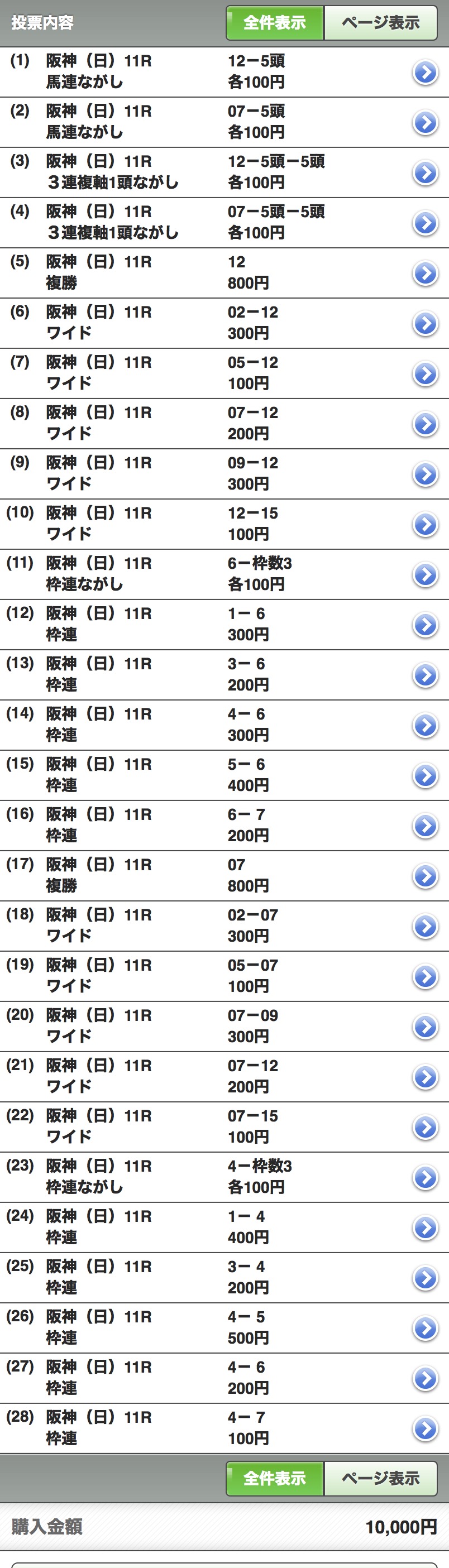Switch to ページ表示 in the top header
Image resolution: width=449 pixels, height=1568 pixels.
pyautogui.click(x=380, y=23)
